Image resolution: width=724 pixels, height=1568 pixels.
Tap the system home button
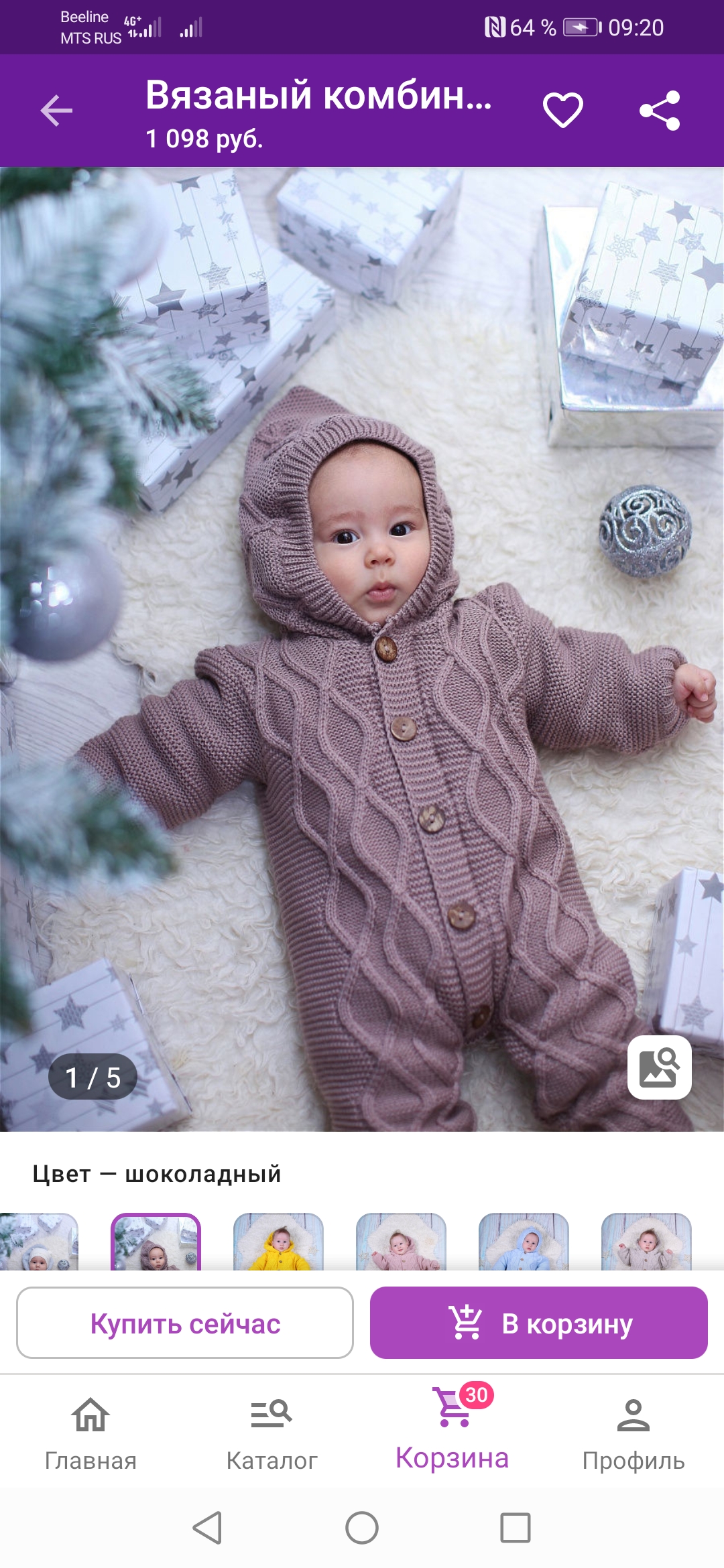tap(362, 1528)
